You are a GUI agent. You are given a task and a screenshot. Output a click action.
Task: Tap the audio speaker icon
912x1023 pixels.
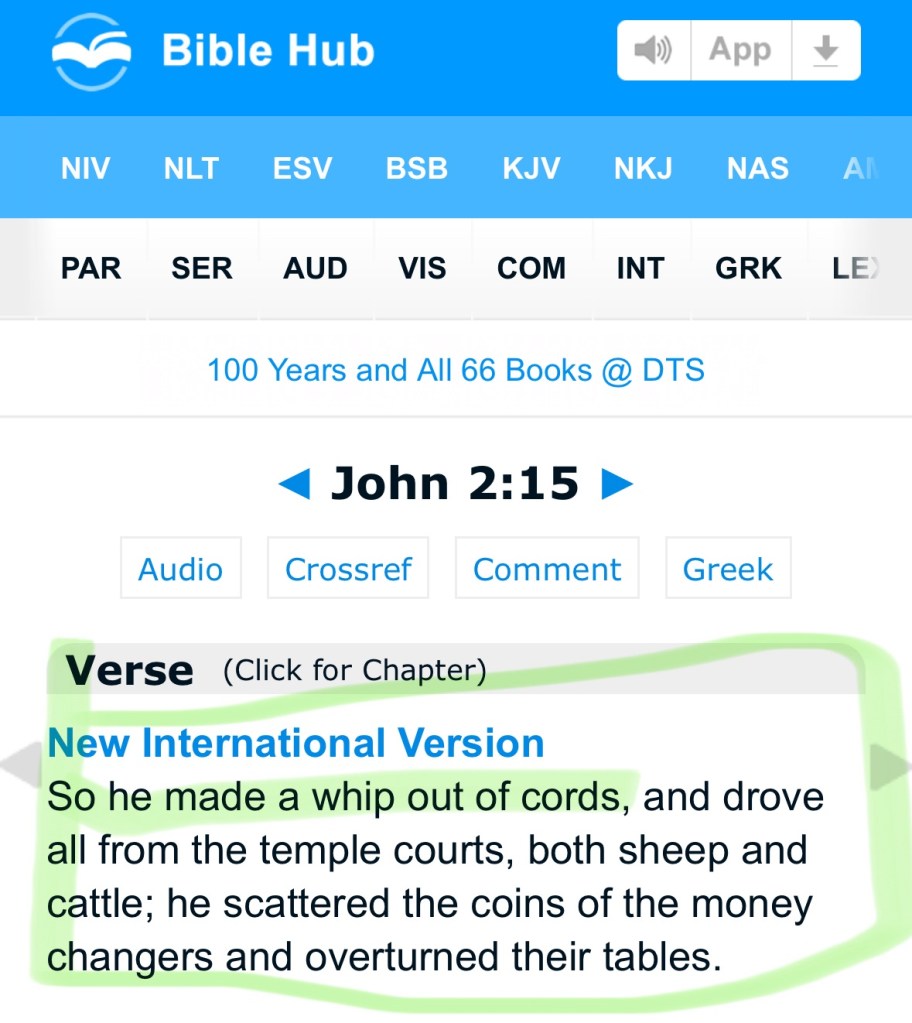click(x=654, y=50)
